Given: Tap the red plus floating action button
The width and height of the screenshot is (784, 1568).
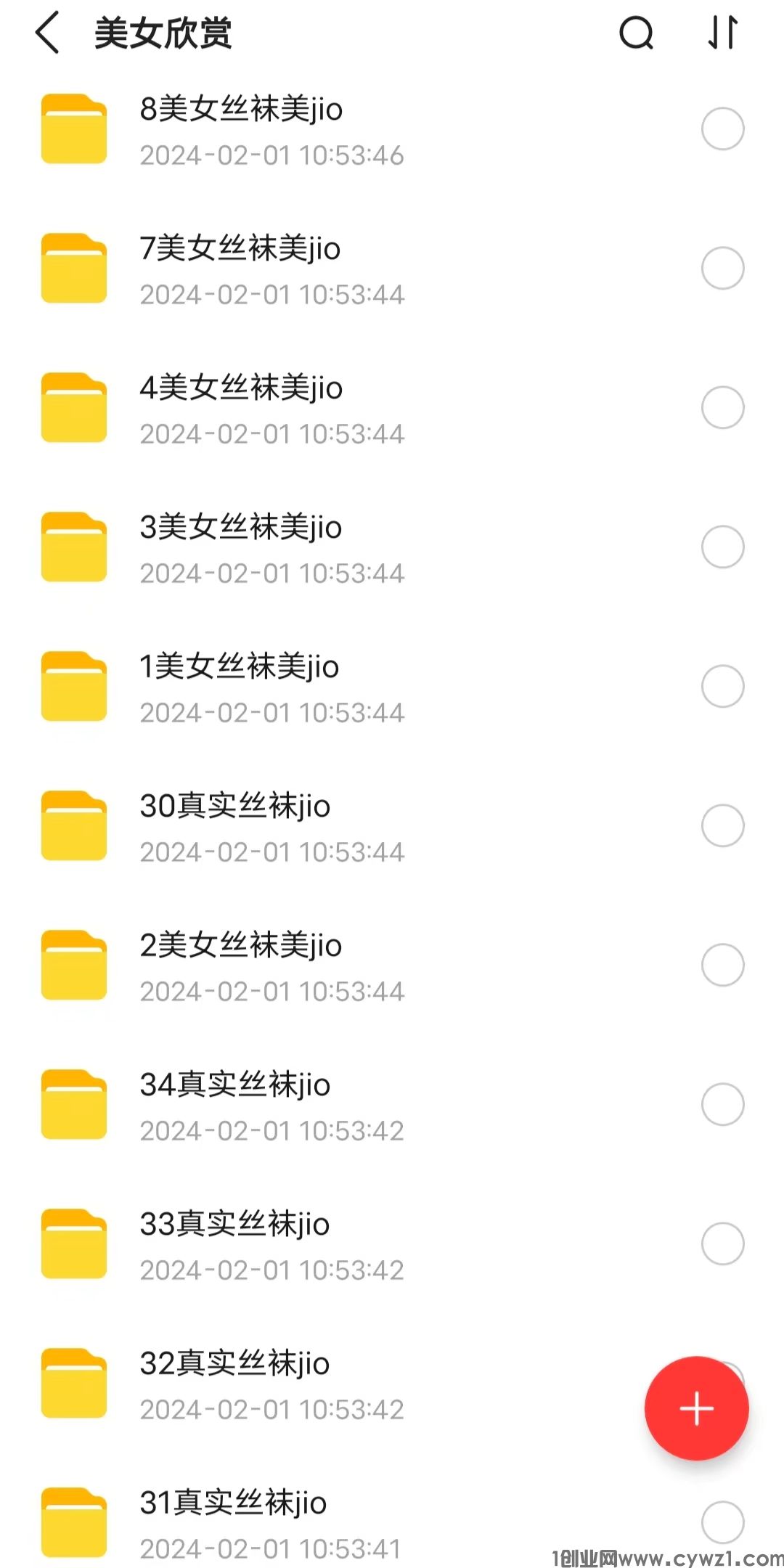Looking at the screenshot, I should point(696,1408).
